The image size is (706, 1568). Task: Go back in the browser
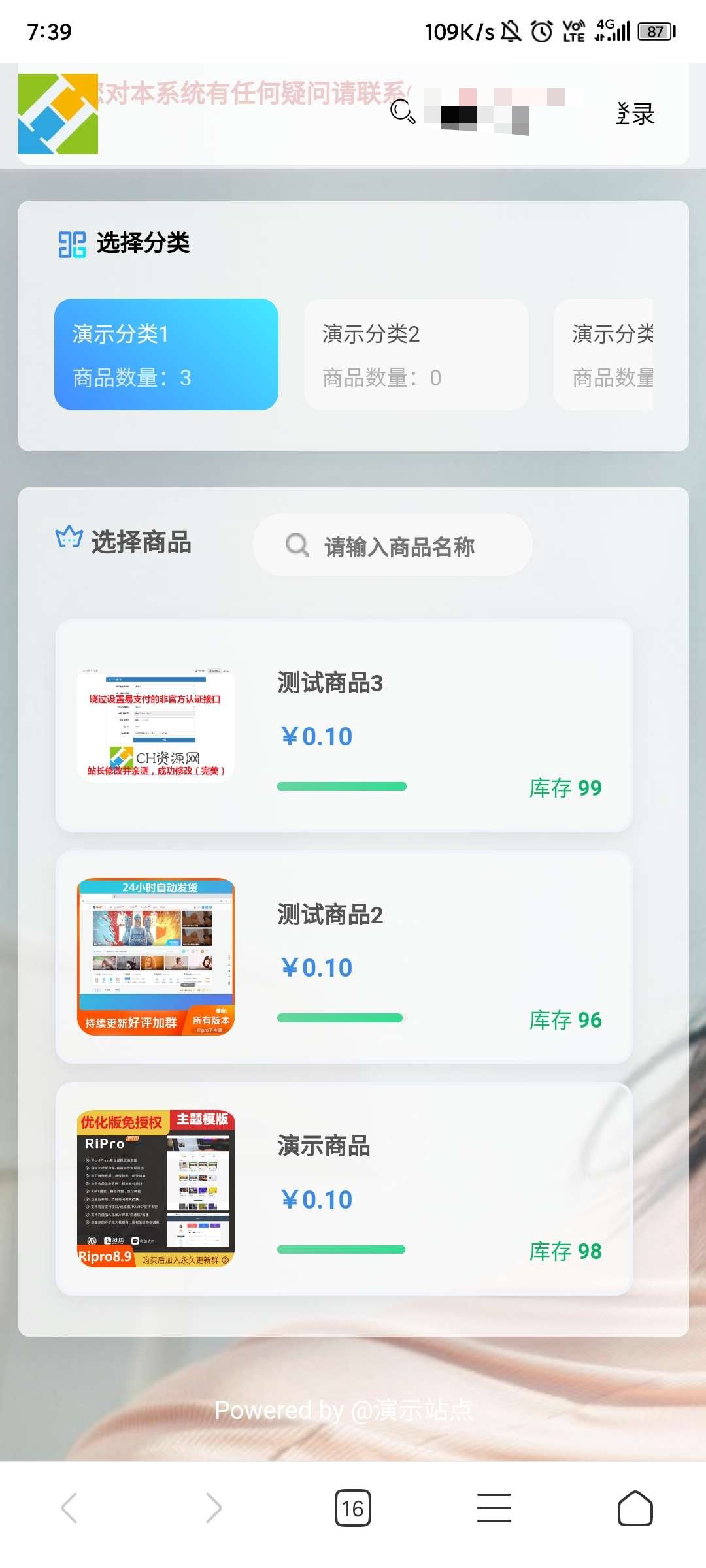point(69,1508)
